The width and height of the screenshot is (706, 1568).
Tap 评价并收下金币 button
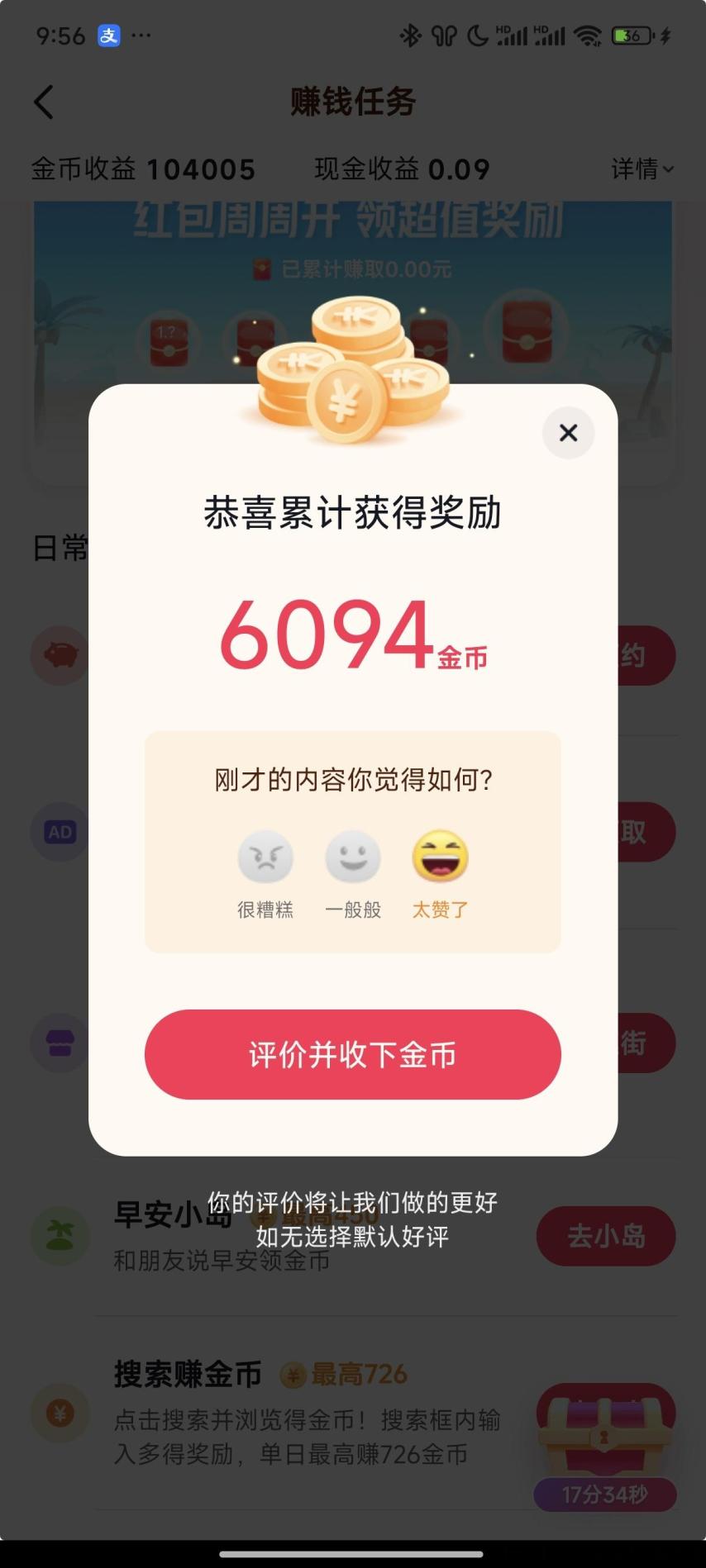353,1054
